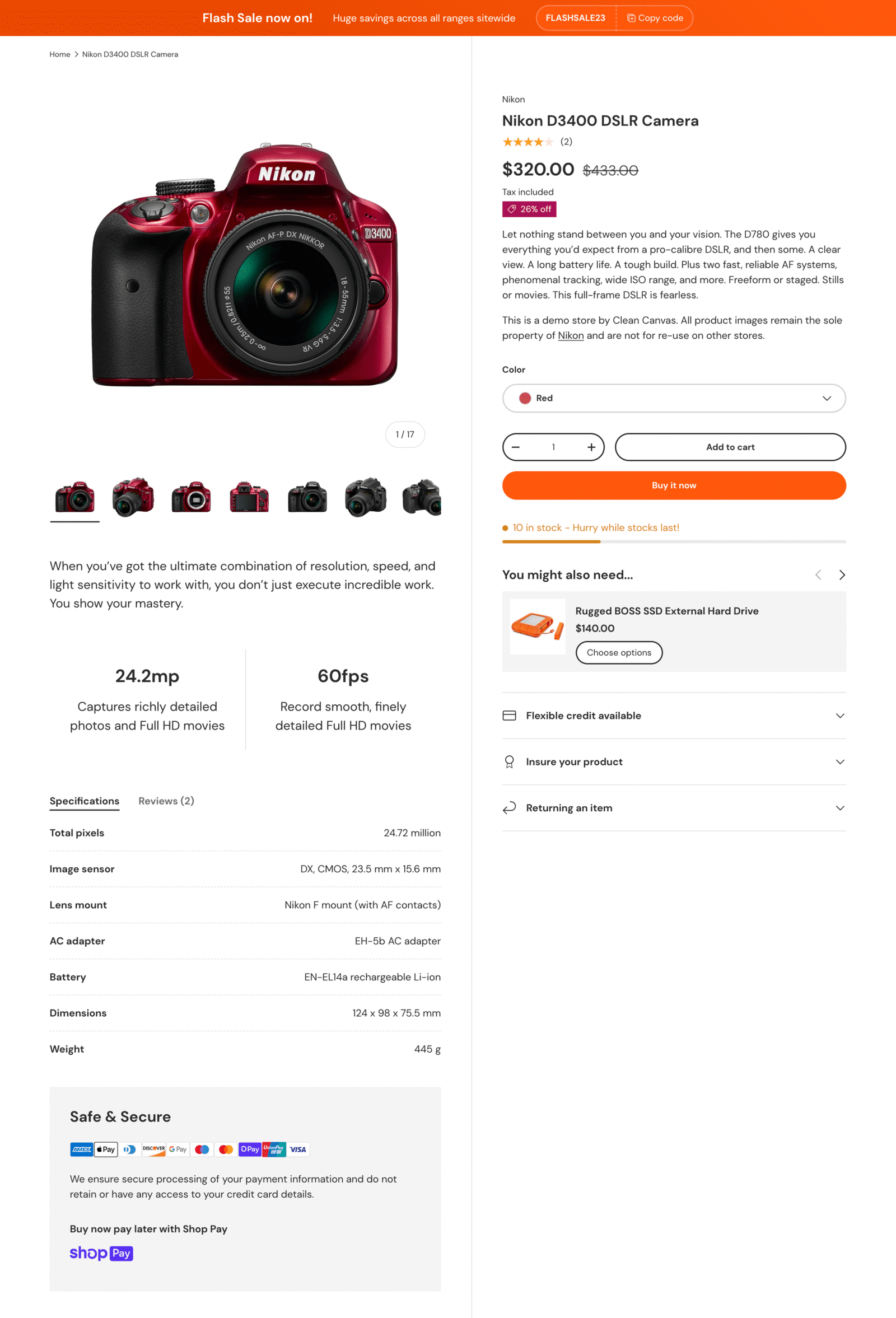The image size is (896, 1318).
Task: Copy the FLASHSALE23 discount code
Action: point(655,18)
